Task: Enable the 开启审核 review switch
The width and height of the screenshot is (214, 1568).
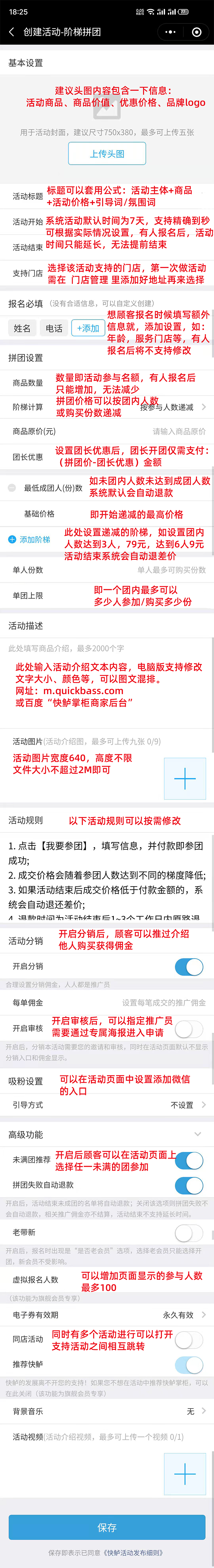Action: [189, 1029]
